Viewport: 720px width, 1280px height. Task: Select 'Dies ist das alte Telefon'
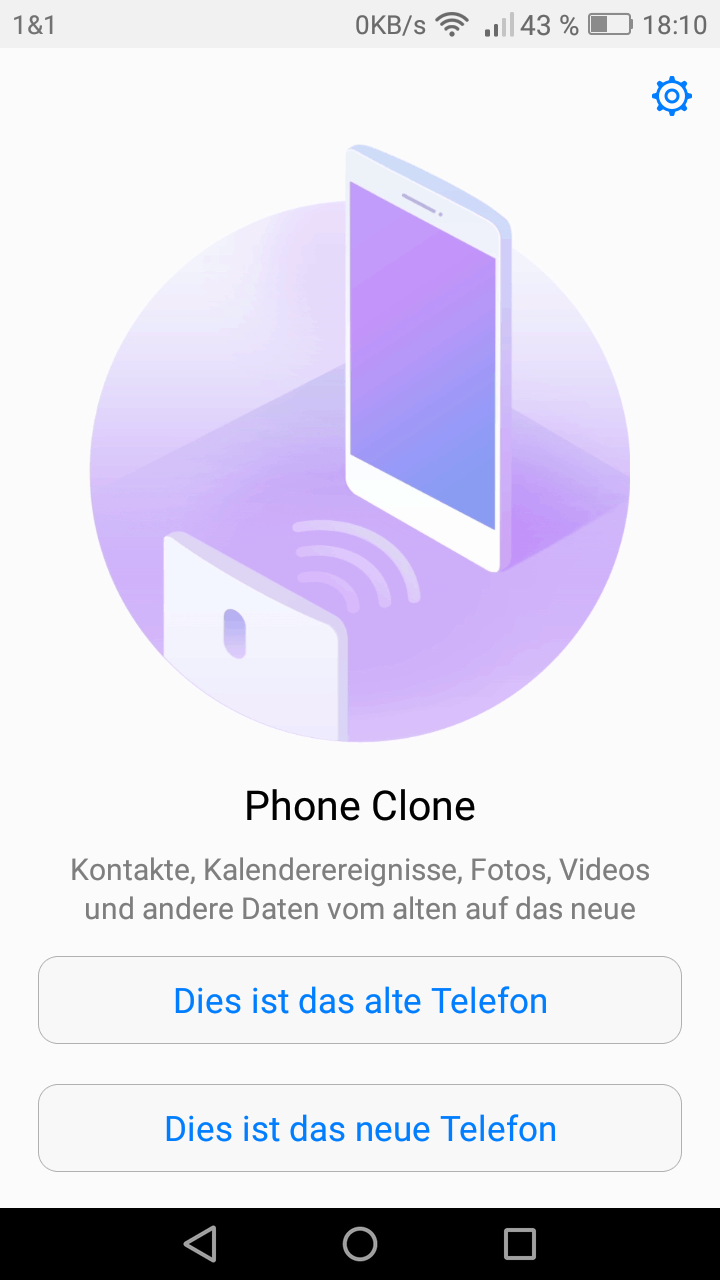tap(360, 1000)
